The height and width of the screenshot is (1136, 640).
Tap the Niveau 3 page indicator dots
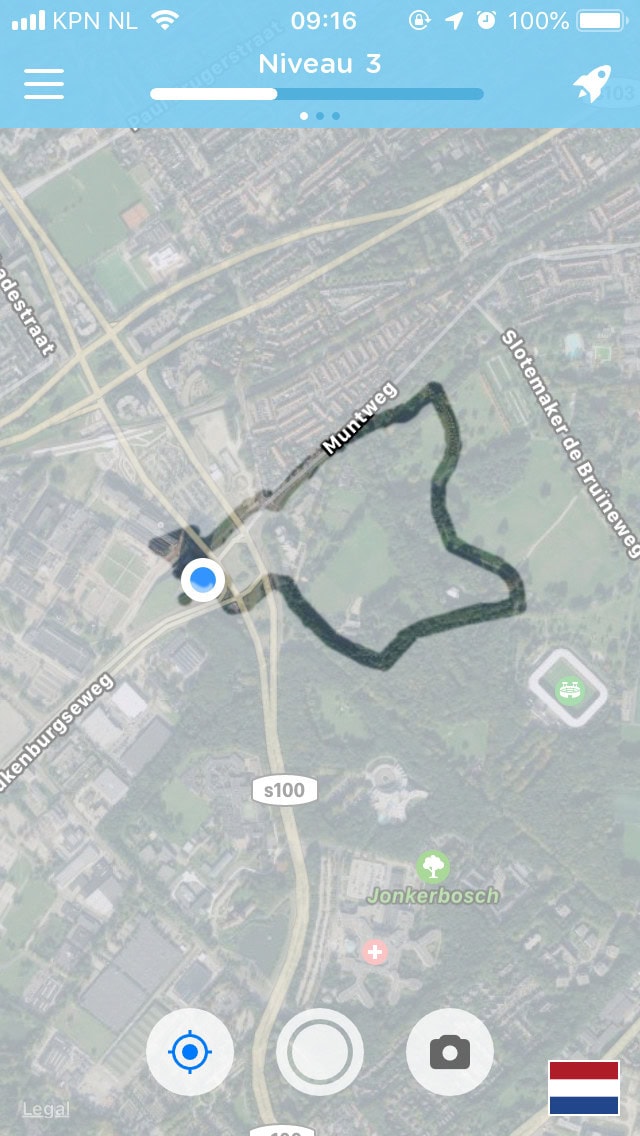[x=320, y=116]
